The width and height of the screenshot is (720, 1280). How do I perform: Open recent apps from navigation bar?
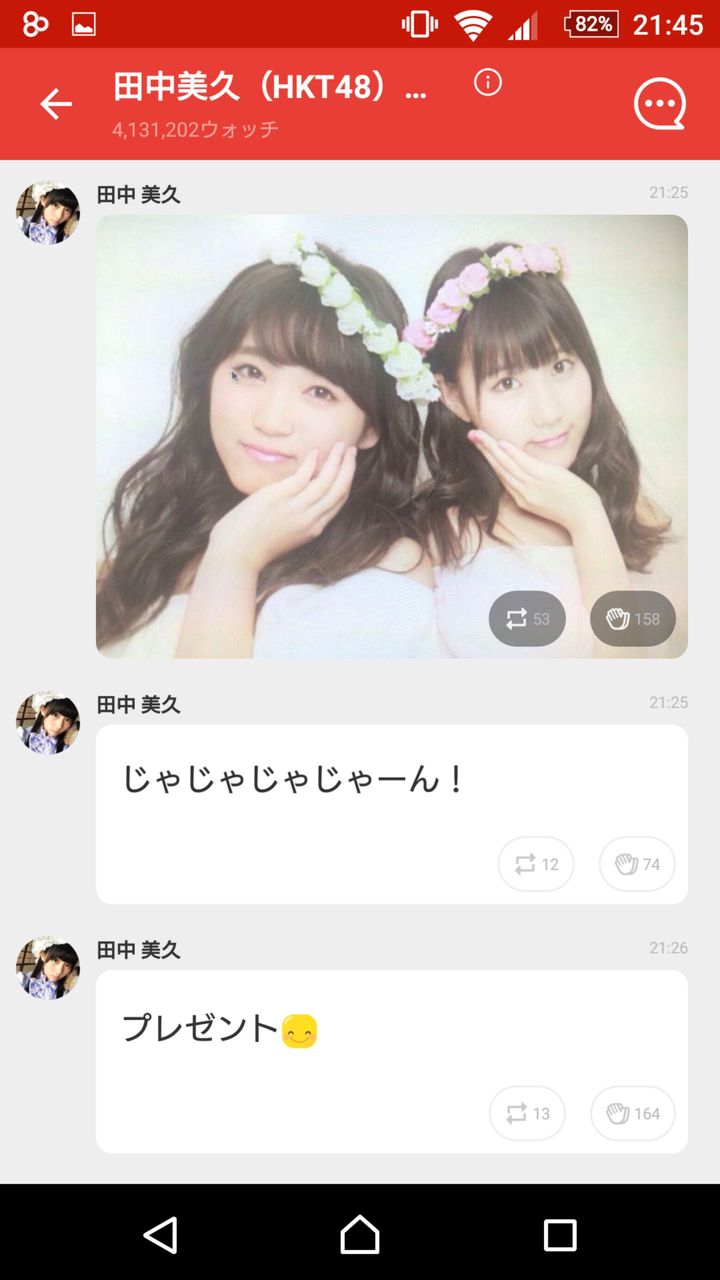click(x=560, y=1235)
